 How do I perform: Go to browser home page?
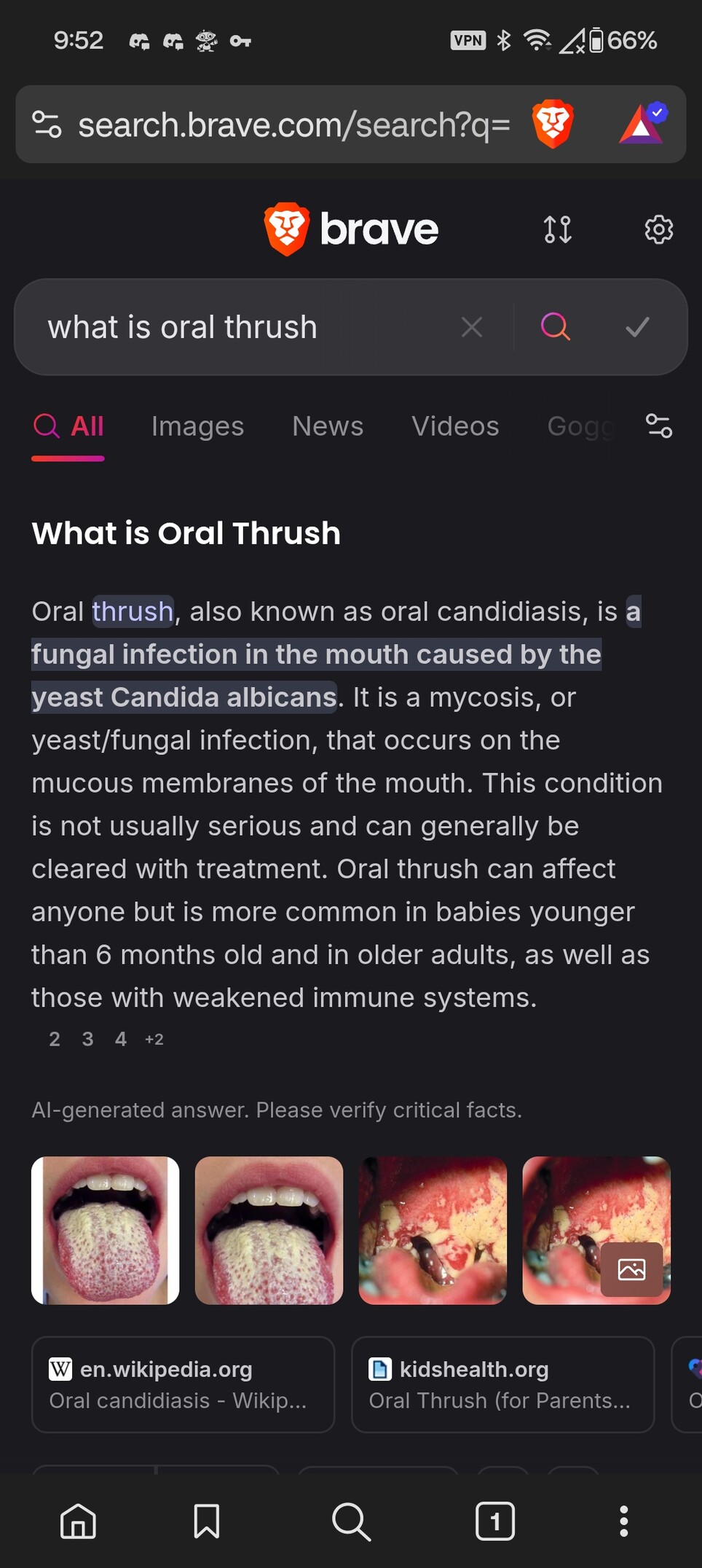(x=78, y=1521)
